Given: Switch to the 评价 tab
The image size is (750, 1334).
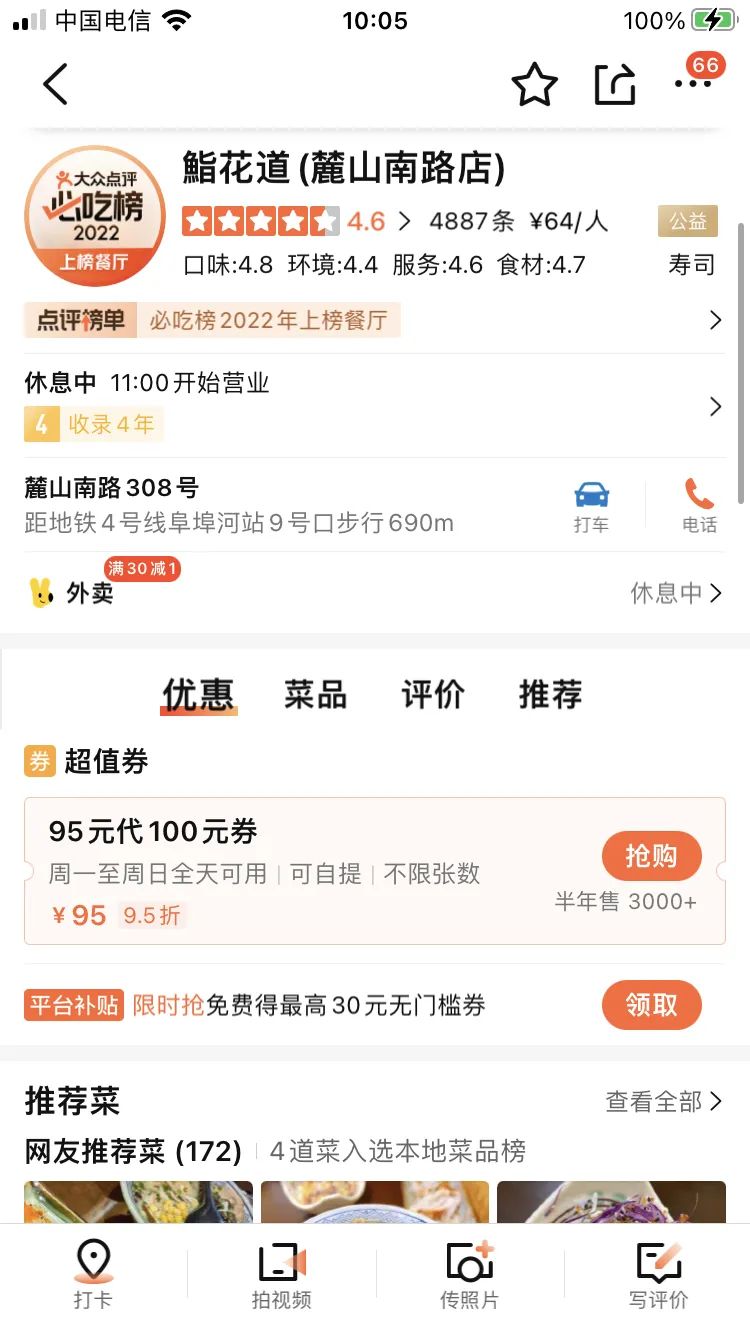Looking at the screenshot, I should coord(432,694).
